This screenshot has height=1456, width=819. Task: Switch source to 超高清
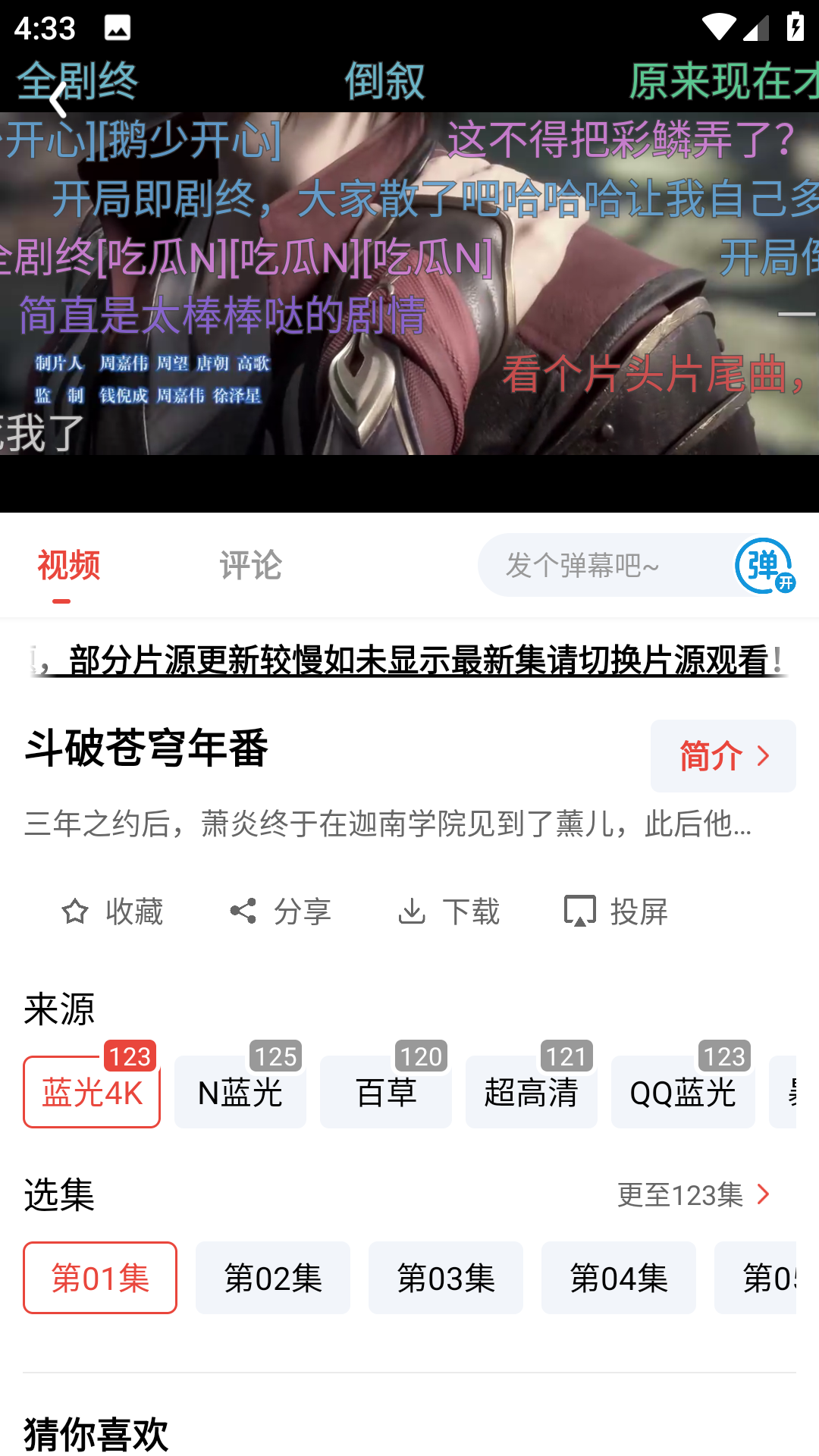click(x=532, y=1092)
